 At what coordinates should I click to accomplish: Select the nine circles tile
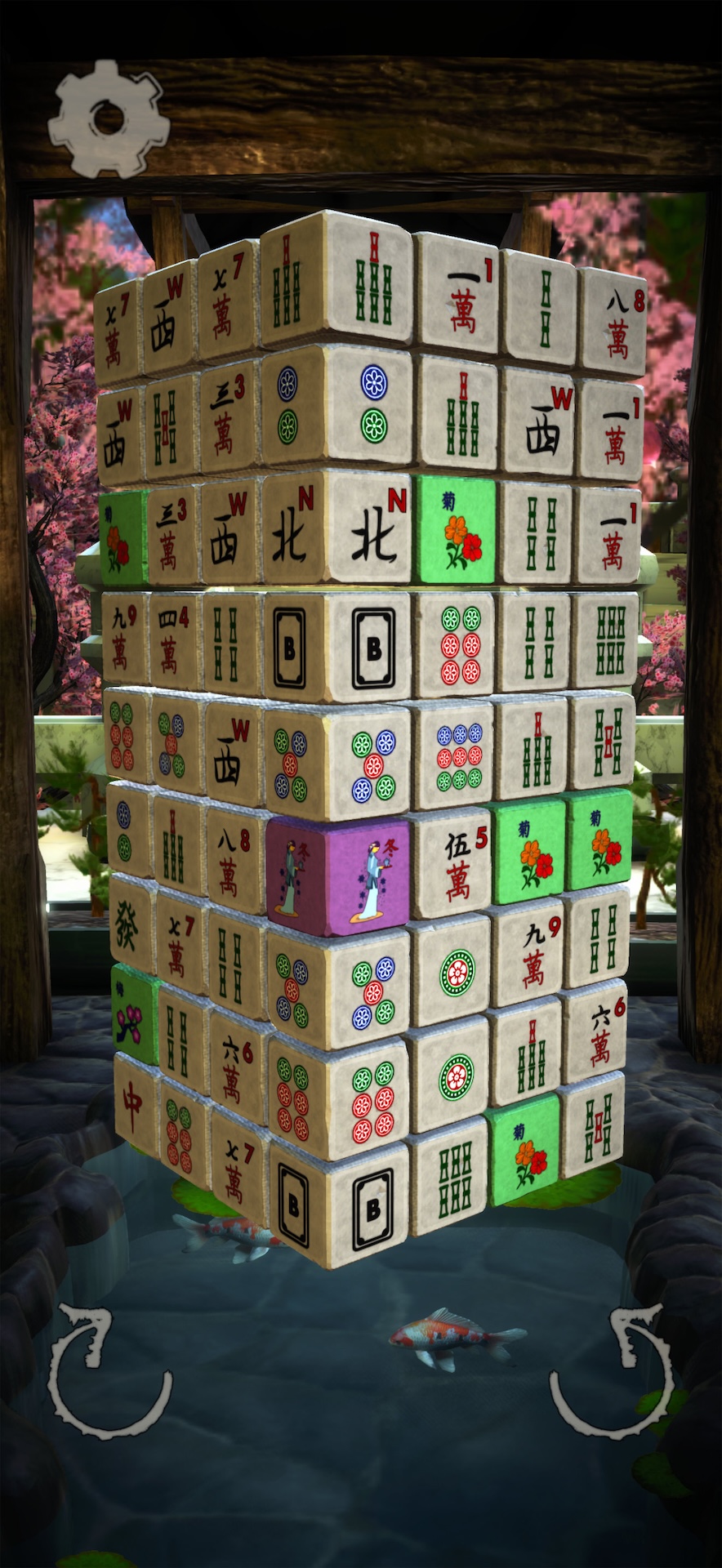tap(458, 755)
